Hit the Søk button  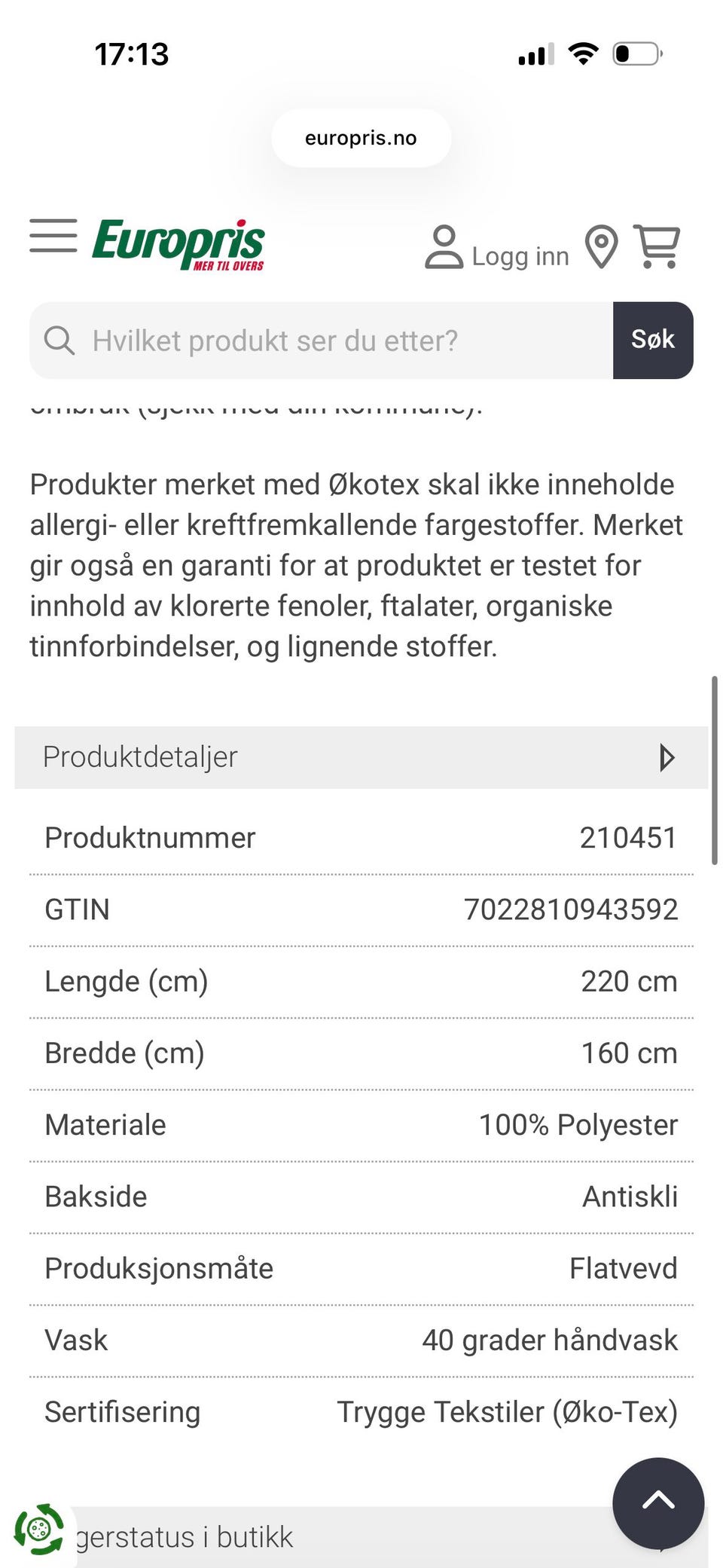(652, 341)
